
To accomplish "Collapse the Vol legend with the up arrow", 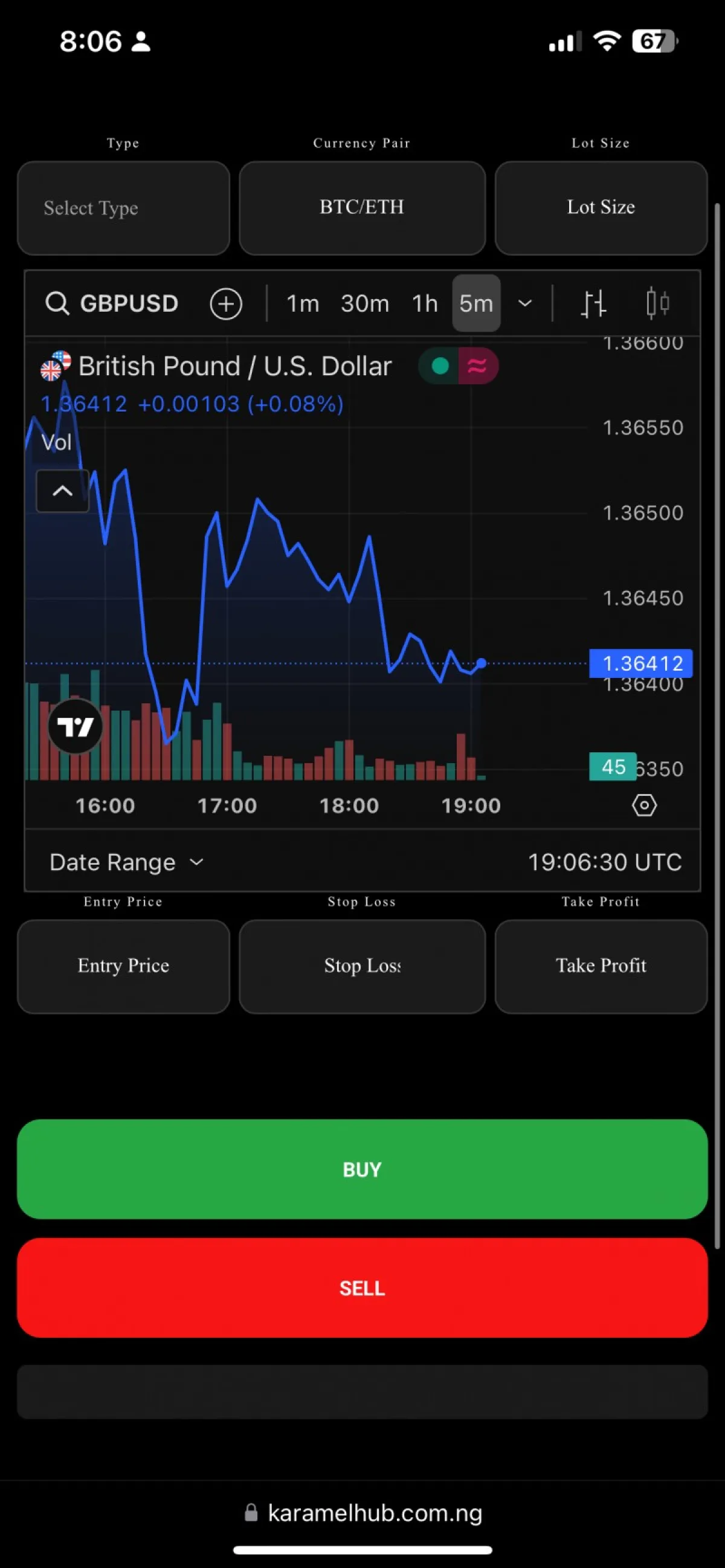I will click(x=63, y=491).
